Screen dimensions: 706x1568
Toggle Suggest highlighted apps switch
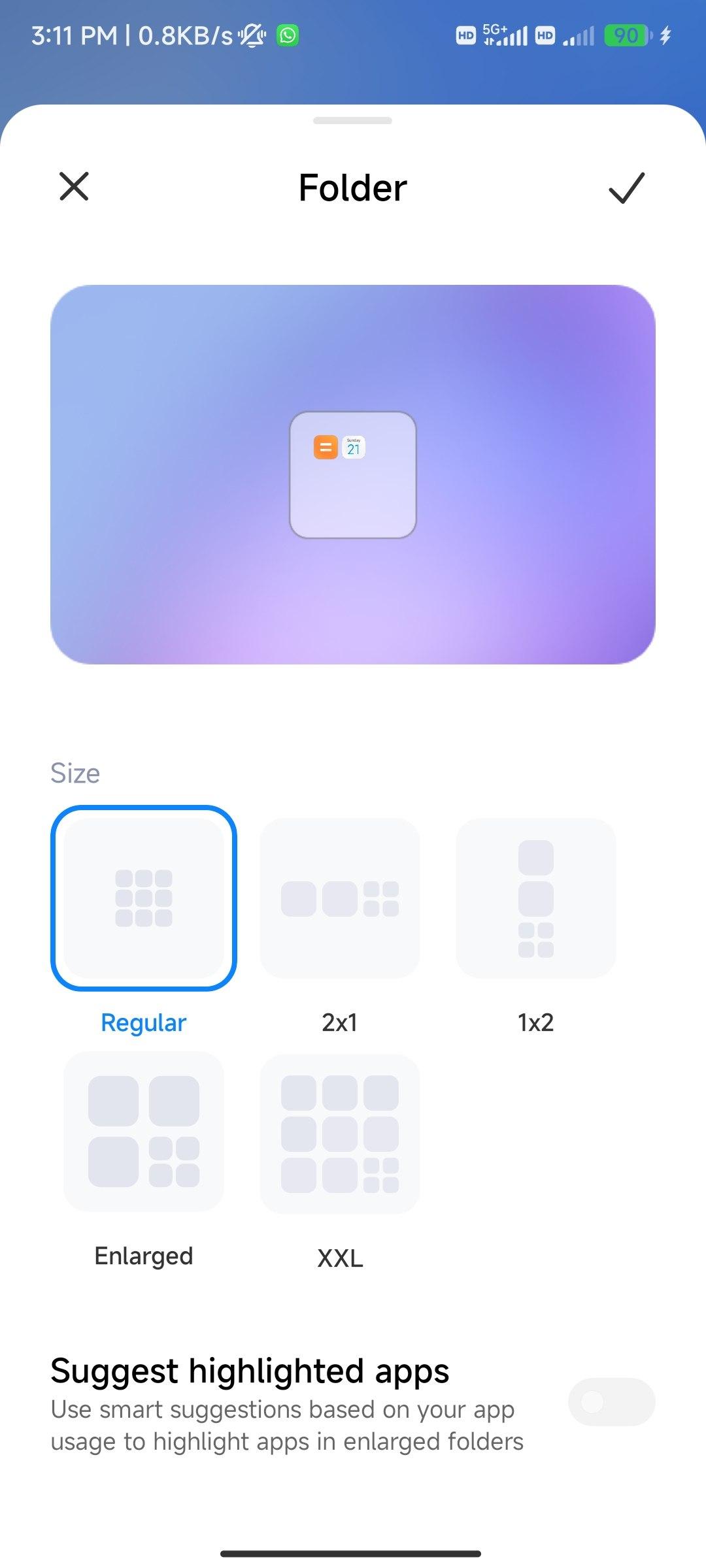[x=611, y=1402]
